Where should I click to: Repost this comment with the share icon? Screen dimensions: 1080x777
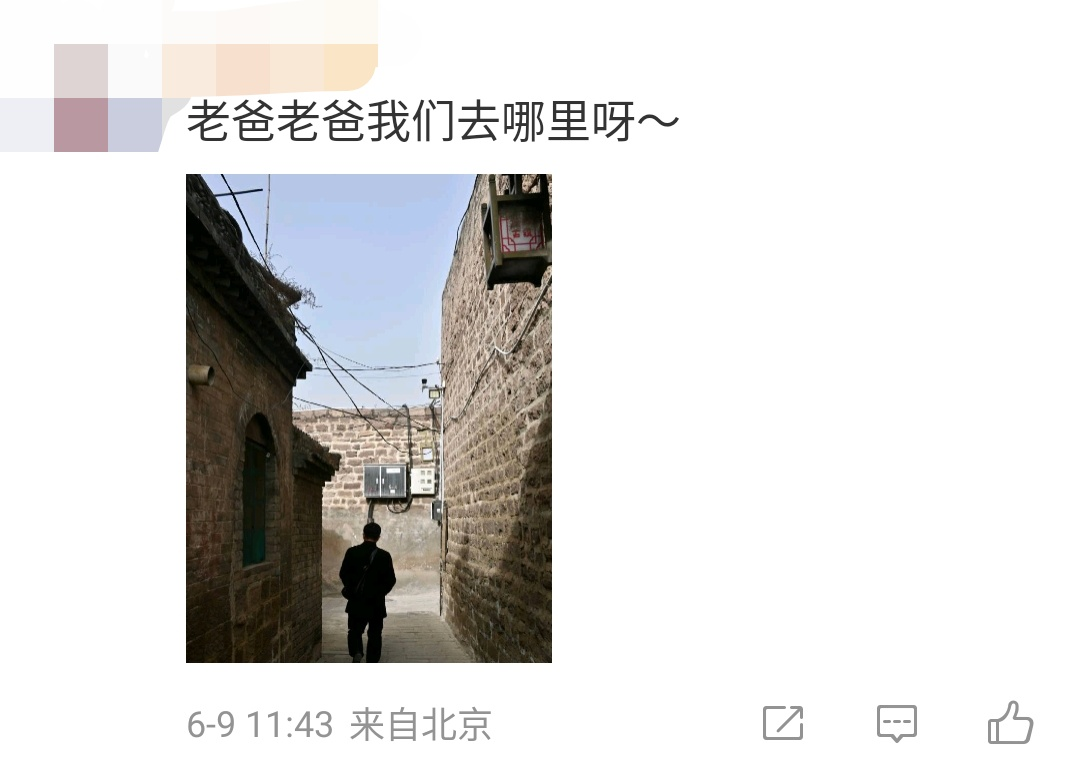point(783,723)
